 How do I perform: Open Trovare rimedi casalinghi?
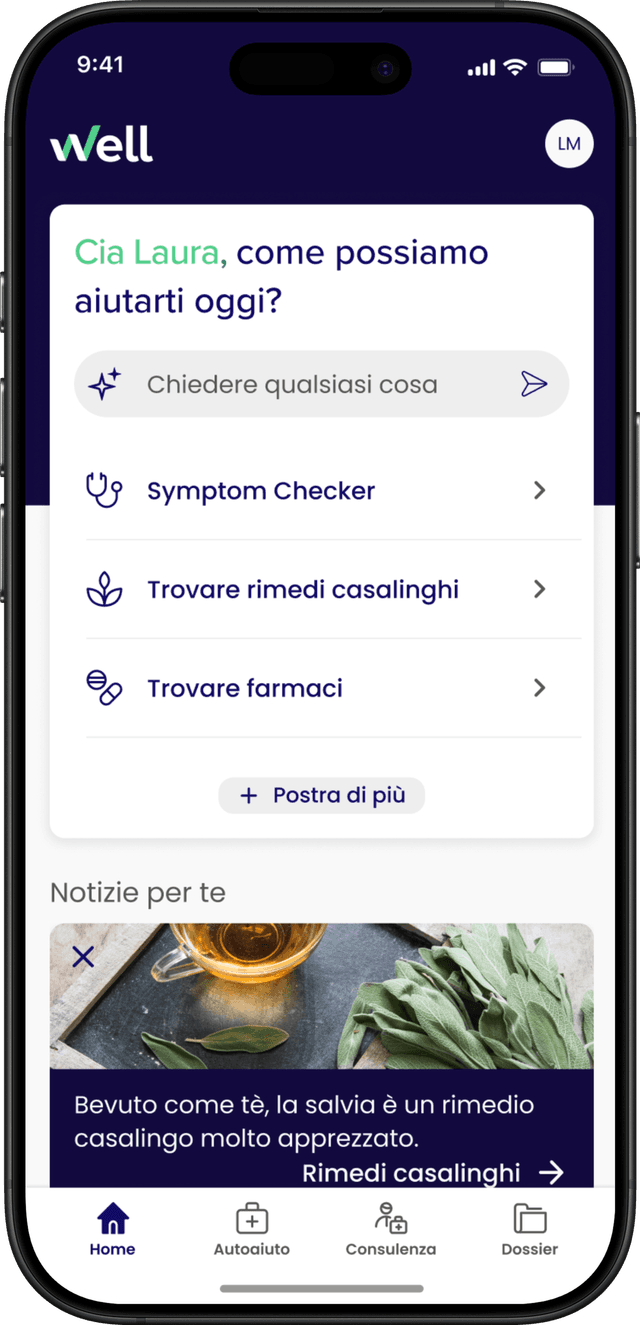320,590
